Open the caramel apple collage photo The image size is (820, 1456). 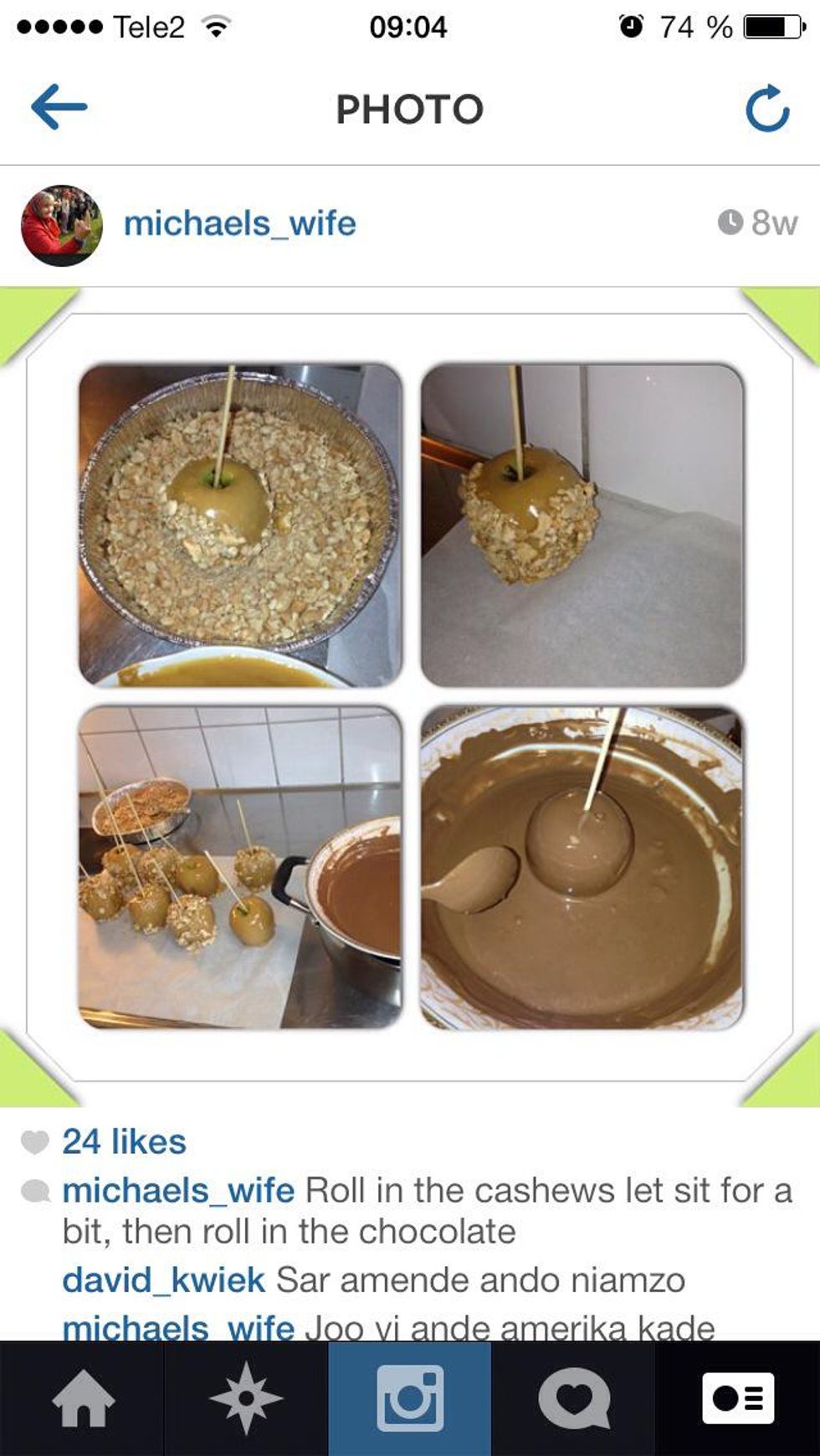pos(410,696)
